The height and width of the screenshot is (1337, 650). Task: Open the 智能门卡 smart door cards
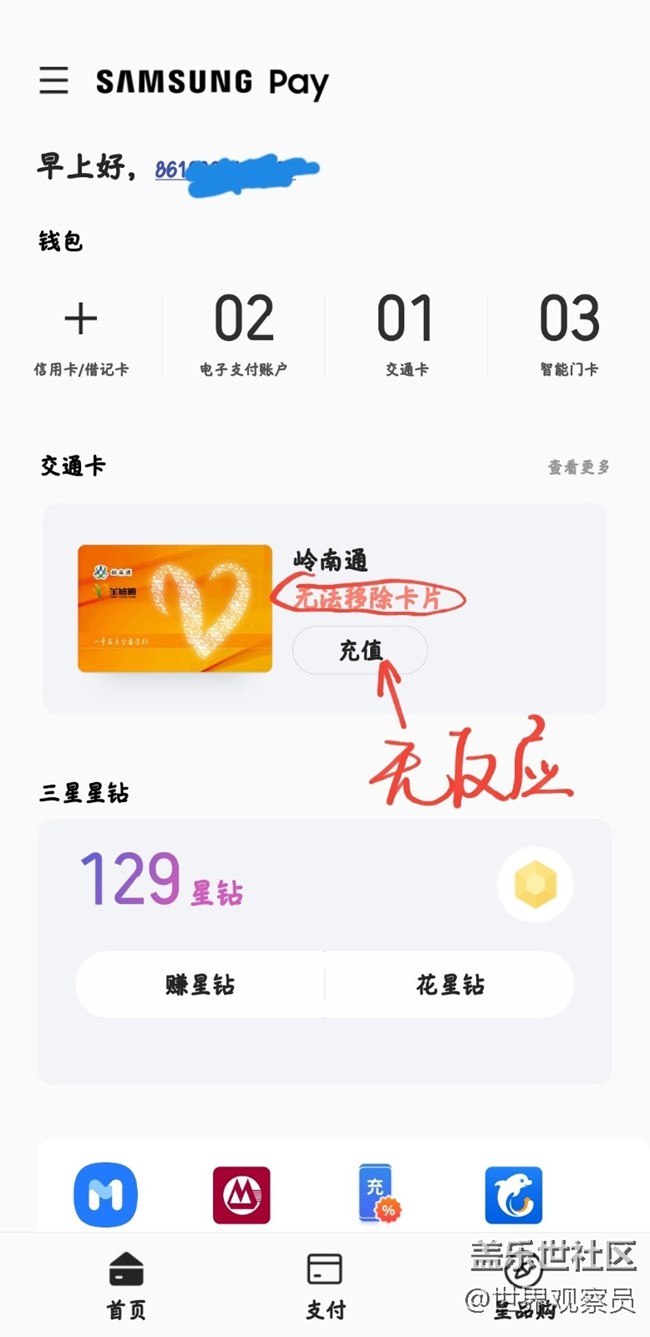point(569,337)
